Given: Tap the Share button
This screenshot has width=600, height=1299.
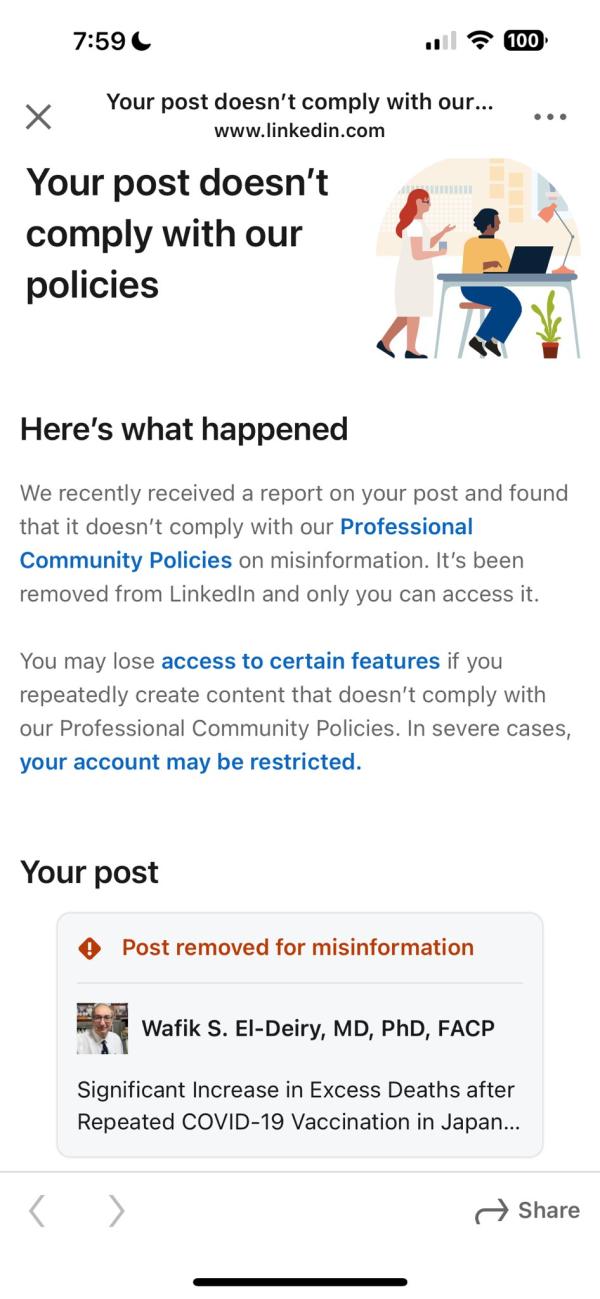Looking at the screenshot, I should coord(527,1211).
